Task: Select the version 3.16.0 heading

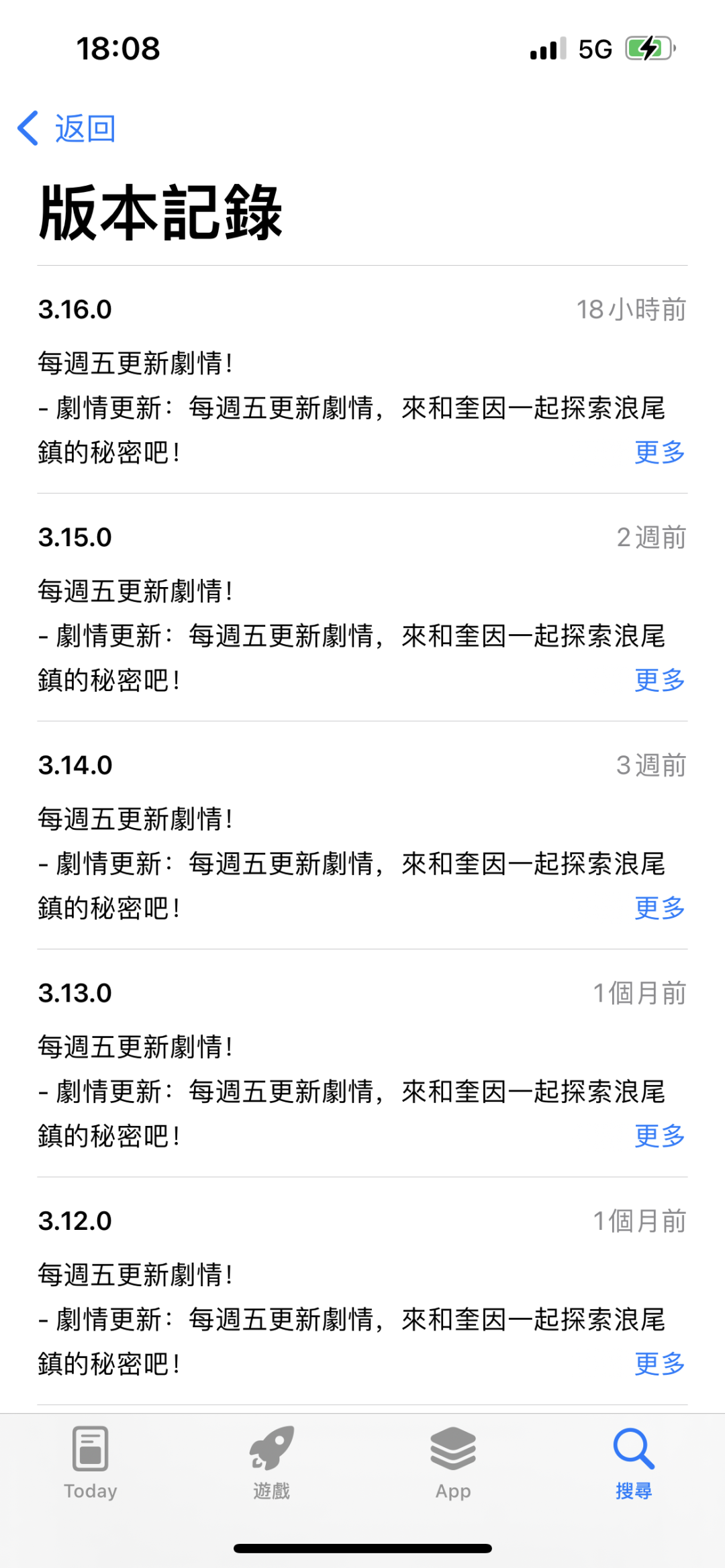Action: point(75,310)
